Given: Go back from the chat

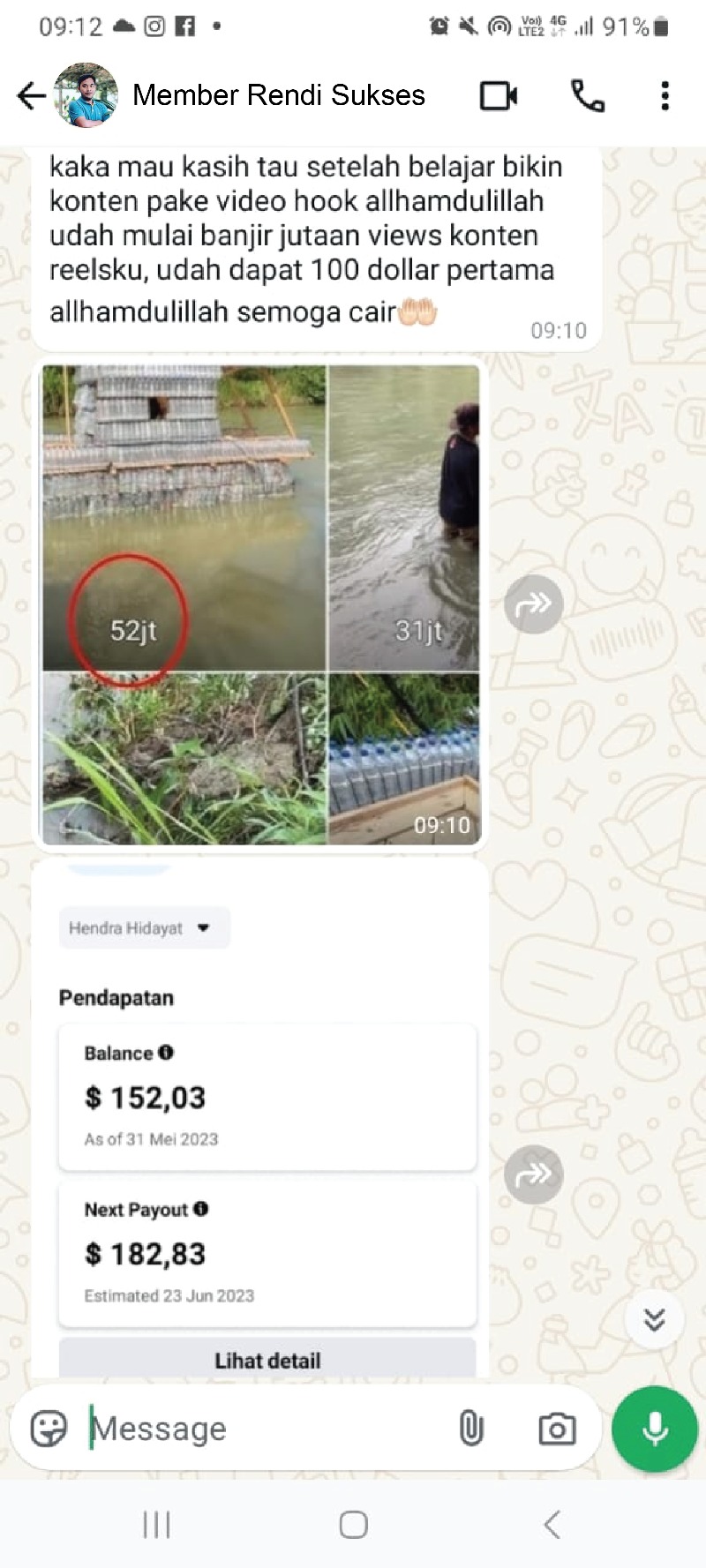Looking at the screenshot, I should tap(31, 95).
